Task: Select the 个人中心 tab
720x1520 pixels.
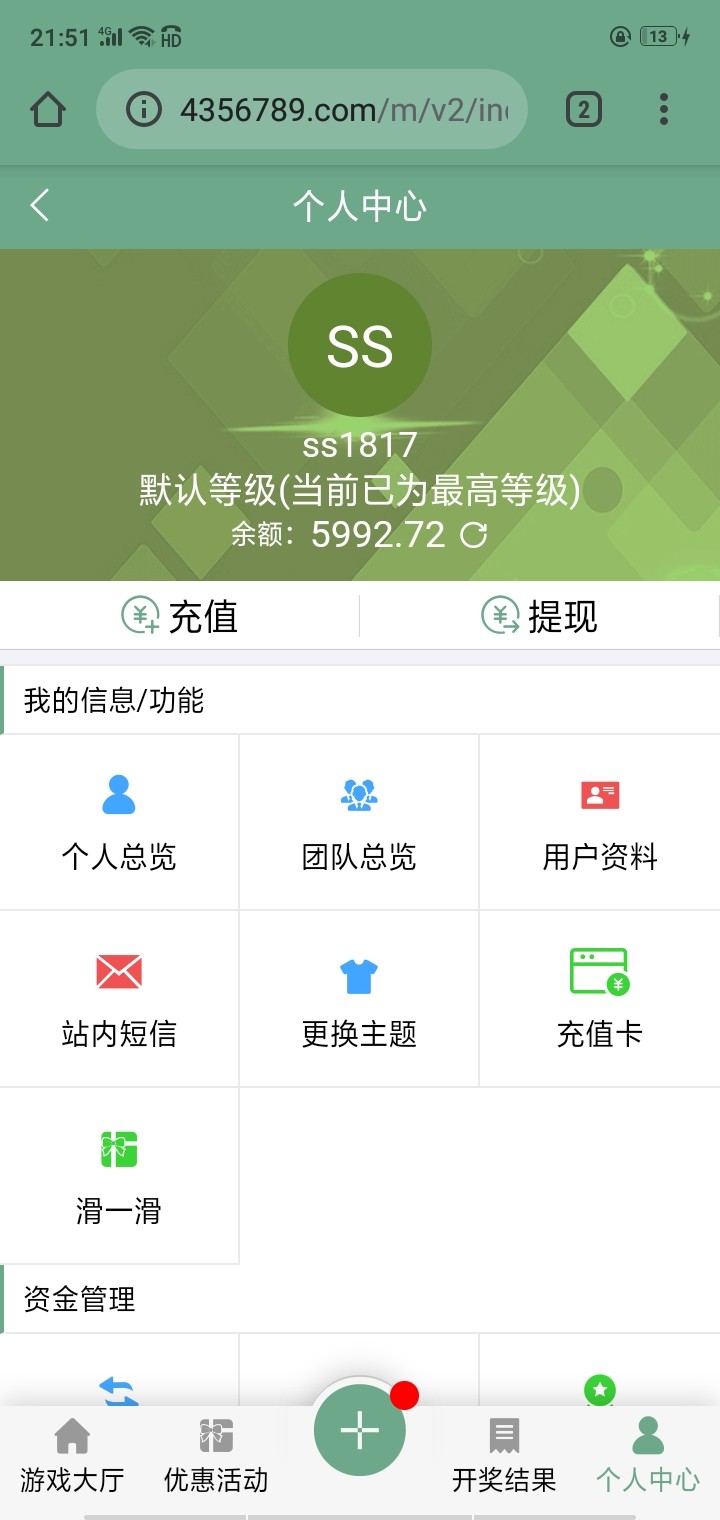Action: tap(648, 1455)
